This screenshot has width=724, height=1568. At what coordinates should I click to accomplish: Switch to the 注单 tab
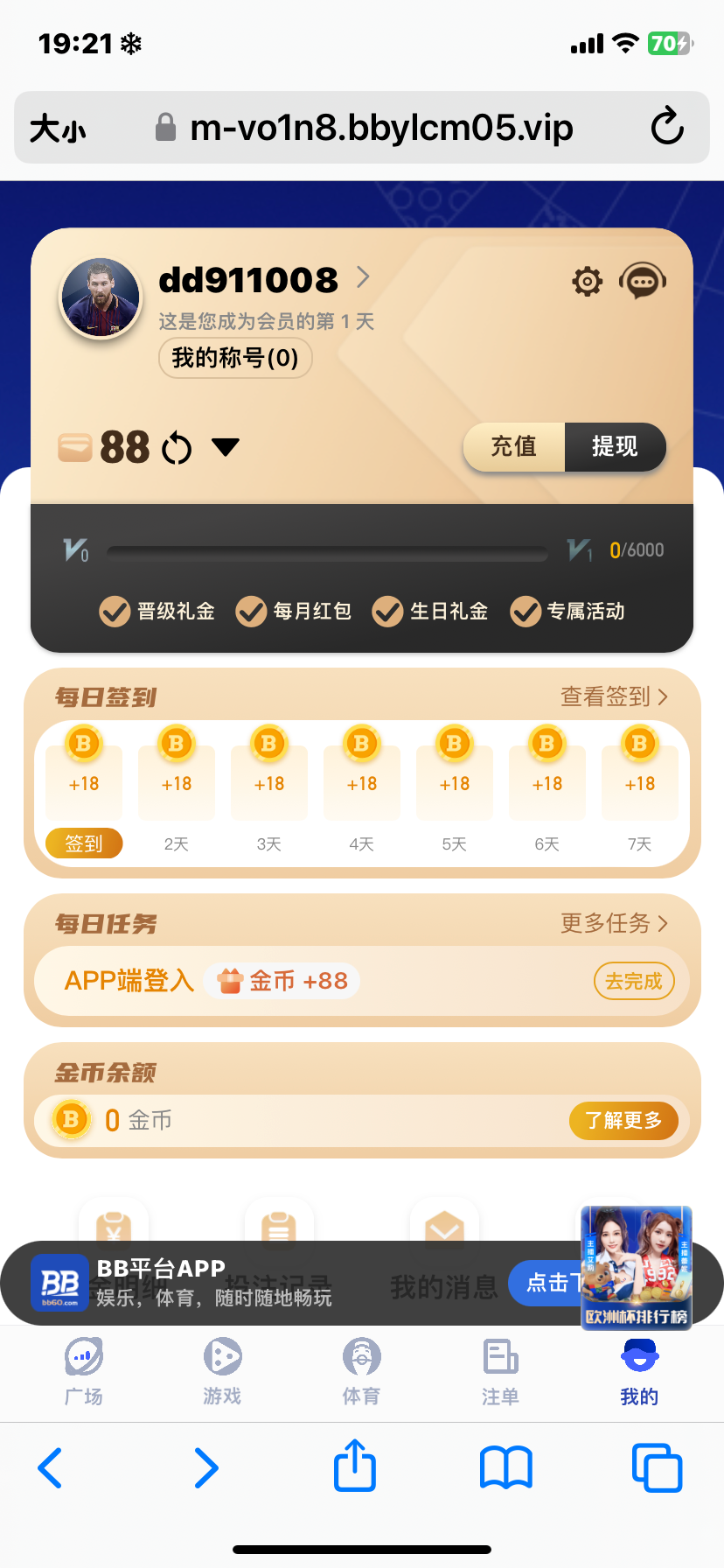click(x=500, y=1371)
